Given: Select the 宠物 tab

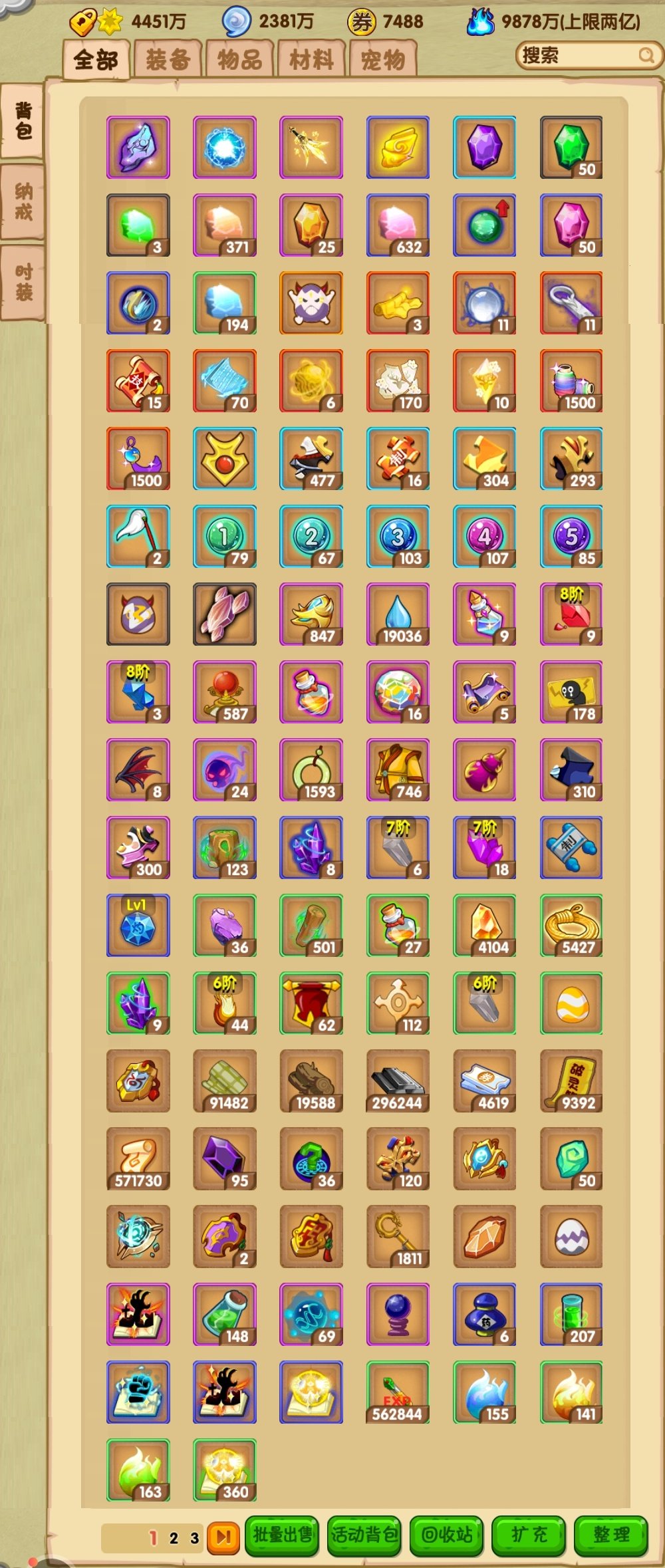Looking at the screenshot, I should point(383,60).
